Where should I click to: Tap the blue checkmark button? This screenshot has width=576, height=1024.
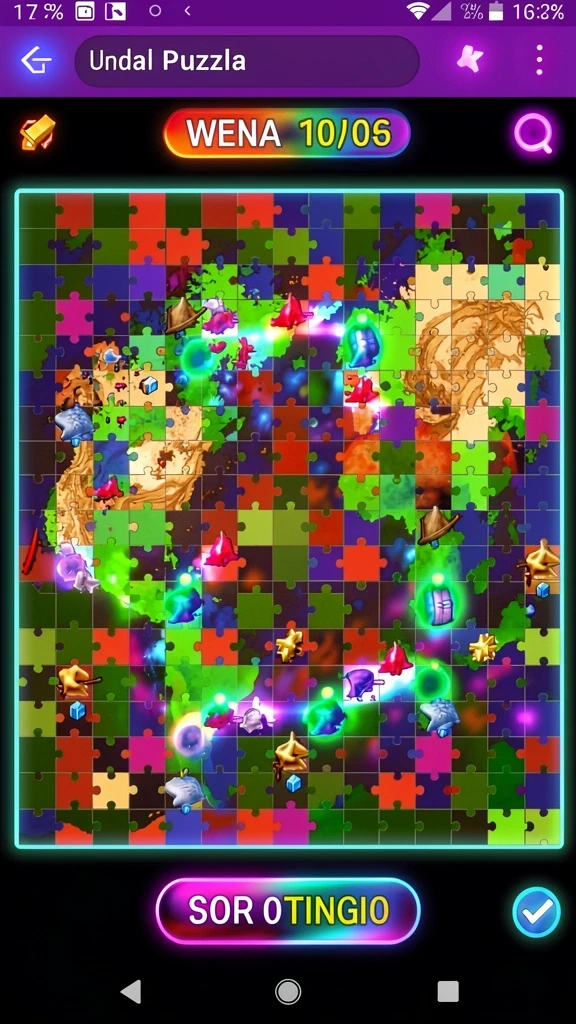(x=536, y=912)
